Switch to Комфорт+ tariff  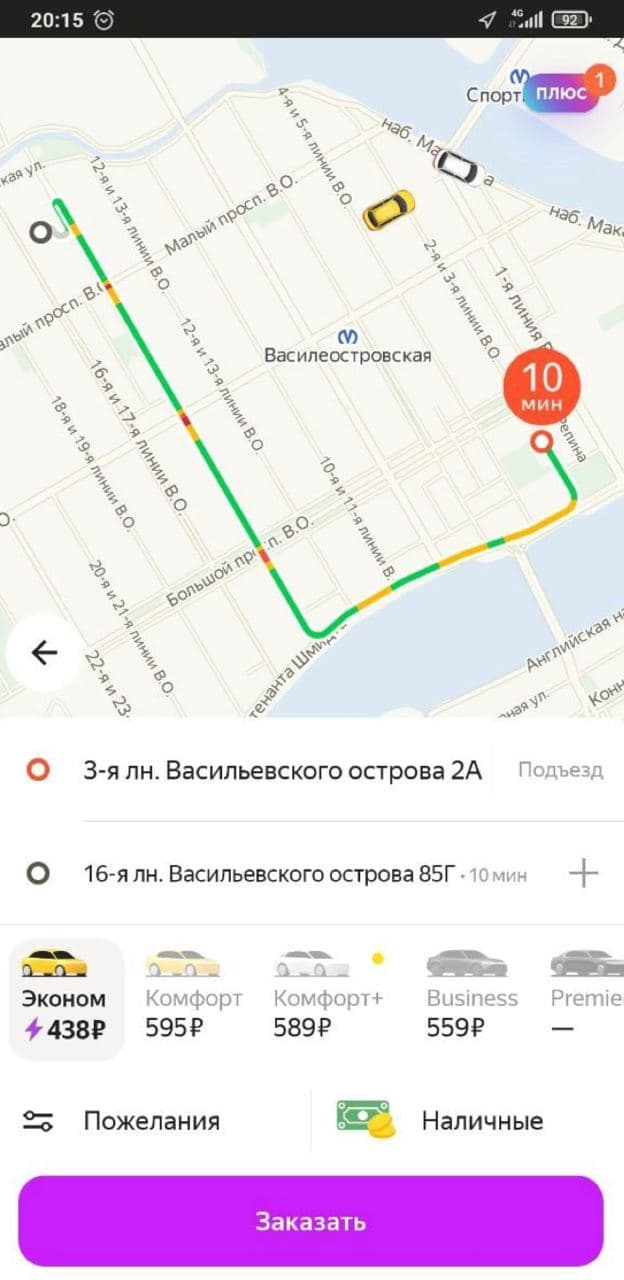click(327, 998)
